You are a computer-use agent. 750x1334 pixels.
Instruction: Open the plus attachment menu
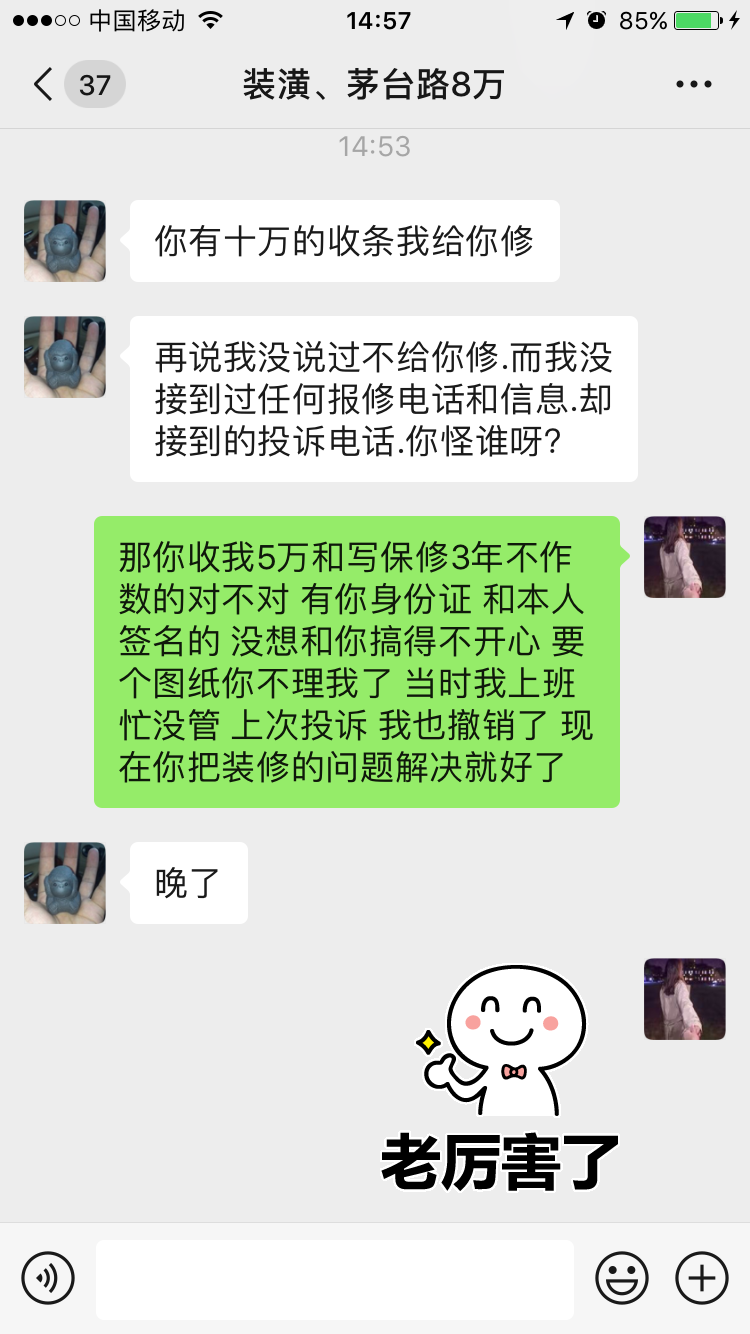[701, 1278]
